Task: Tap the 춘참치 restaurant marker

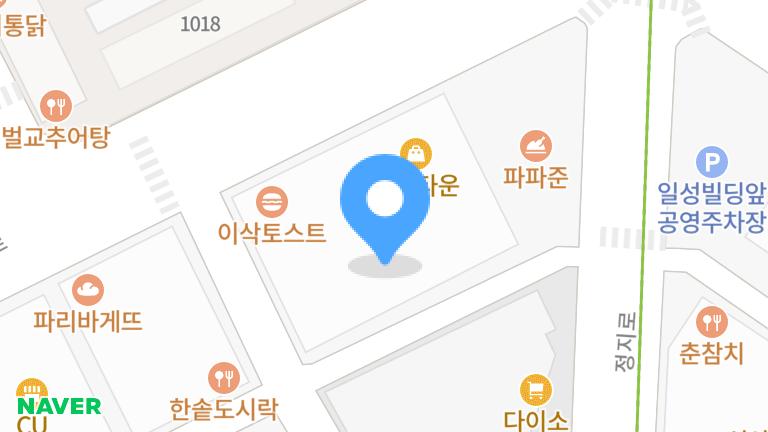Action: (711, 322)
